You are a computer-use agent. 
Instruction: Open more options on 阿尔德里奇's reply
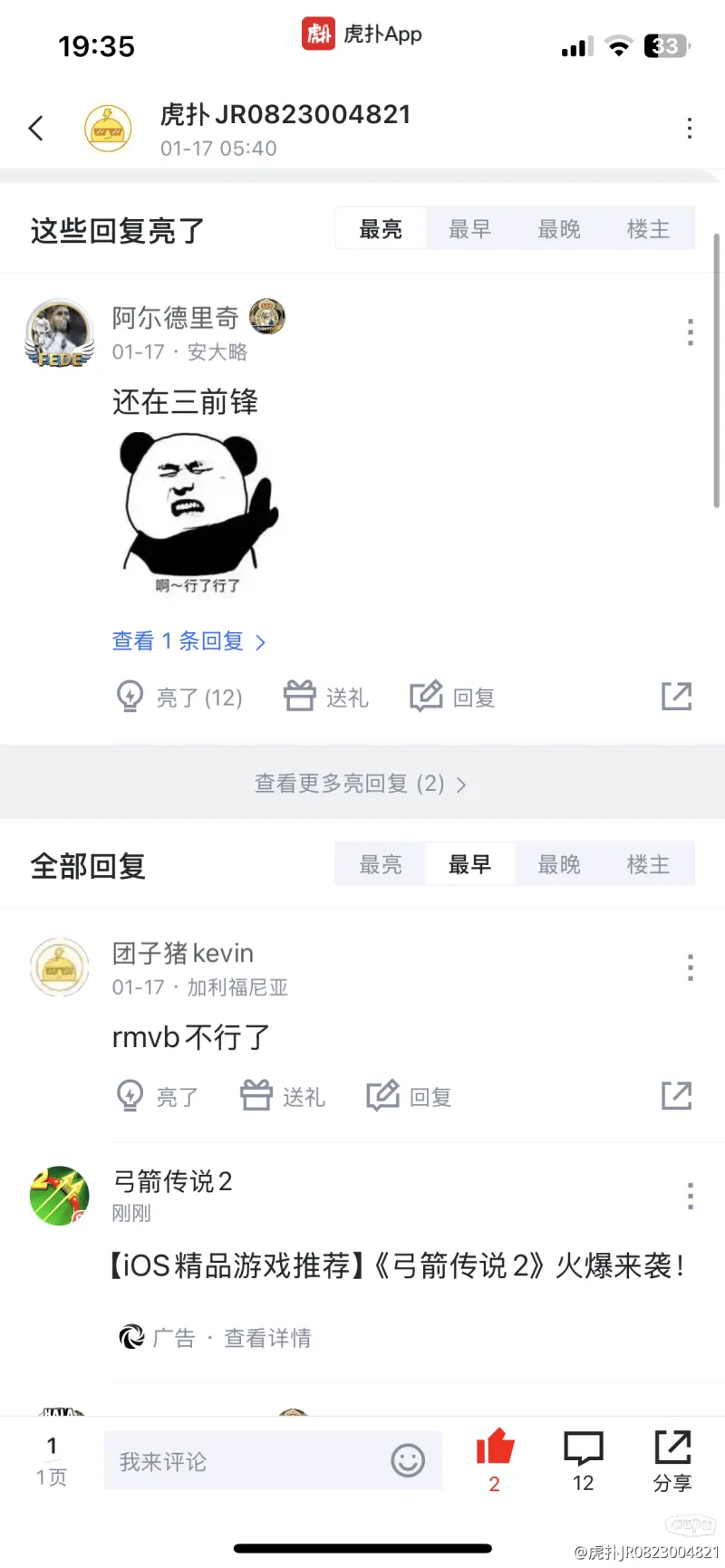[690, 332]
